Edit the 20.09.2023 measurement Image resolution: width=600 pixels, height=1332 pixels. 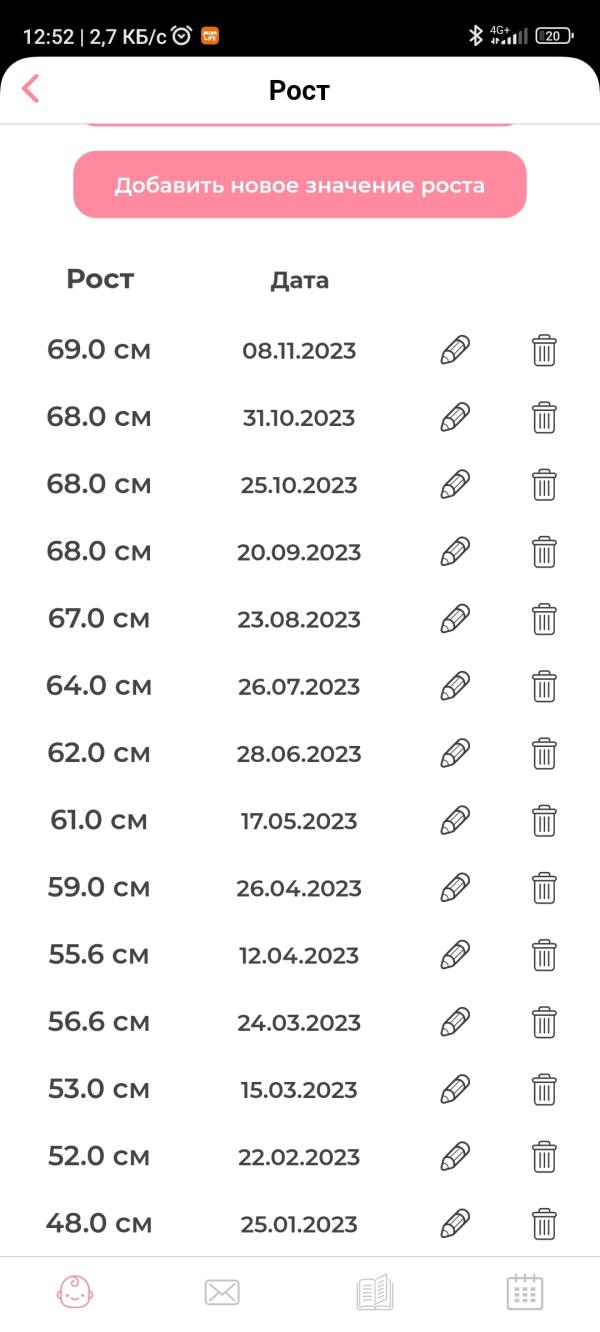coord(455,552)
